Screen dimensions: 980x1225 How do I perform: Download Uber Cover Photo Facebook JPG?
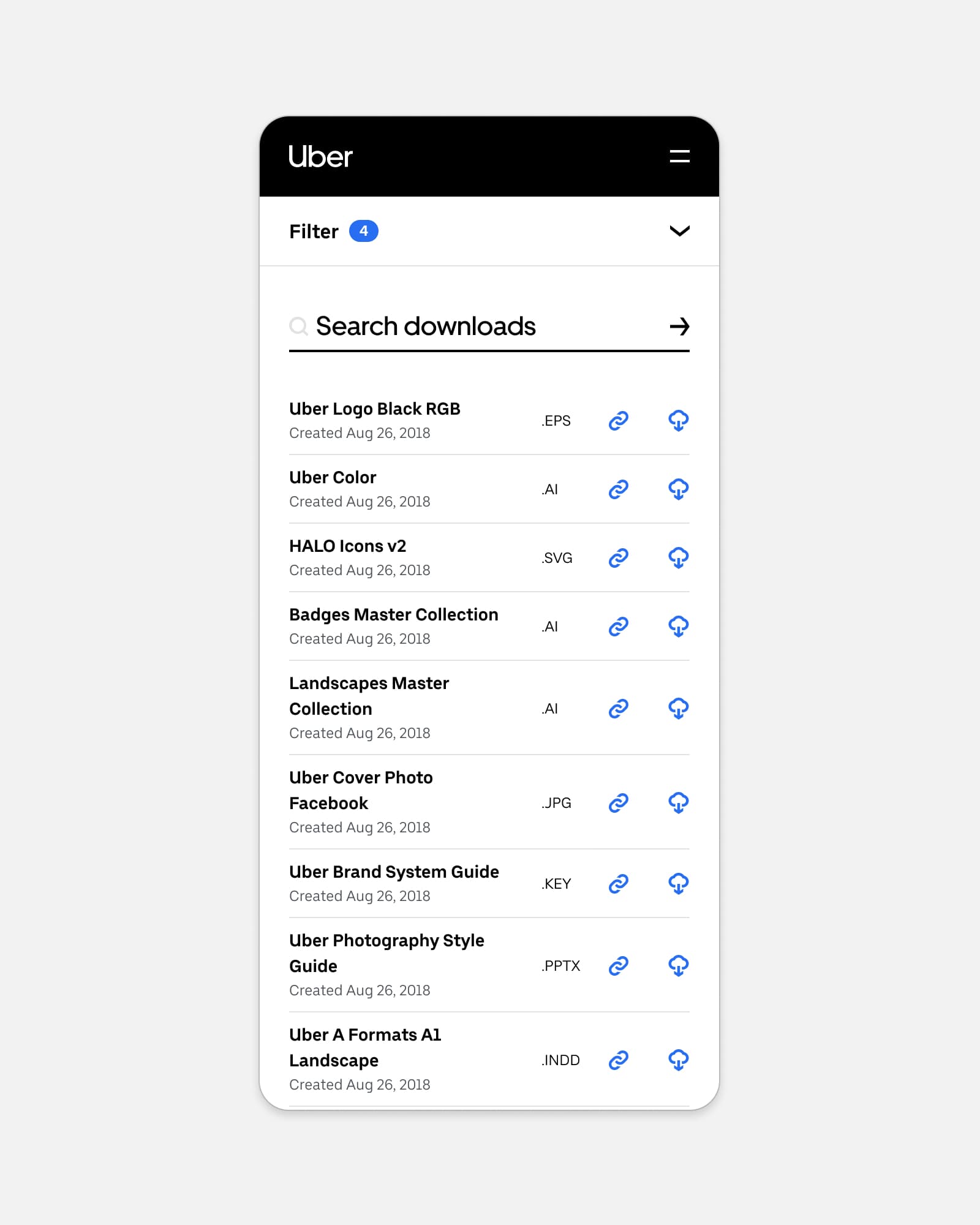[678, 803]
